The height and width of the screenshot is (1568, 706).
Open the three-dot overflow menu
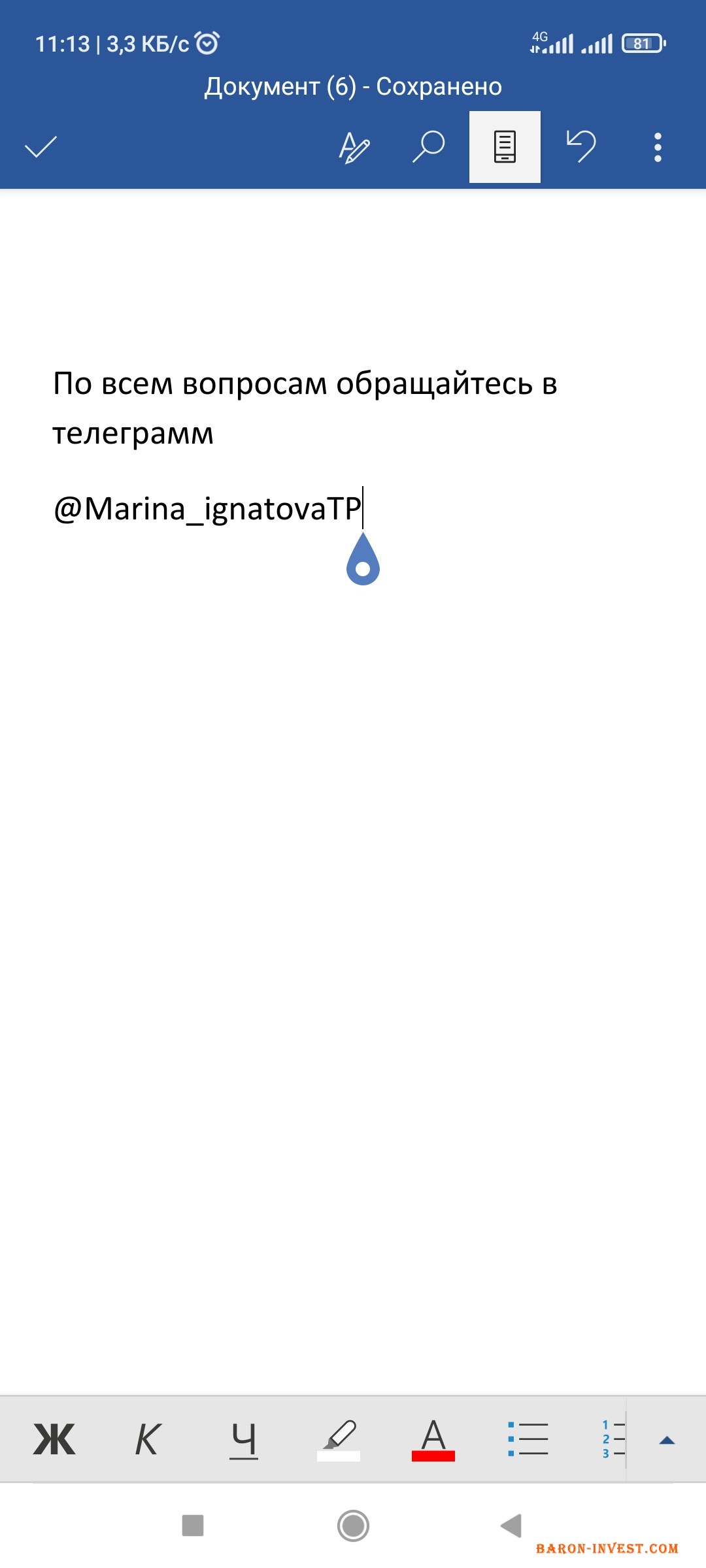pyautogui.click(x=658, y=147)
